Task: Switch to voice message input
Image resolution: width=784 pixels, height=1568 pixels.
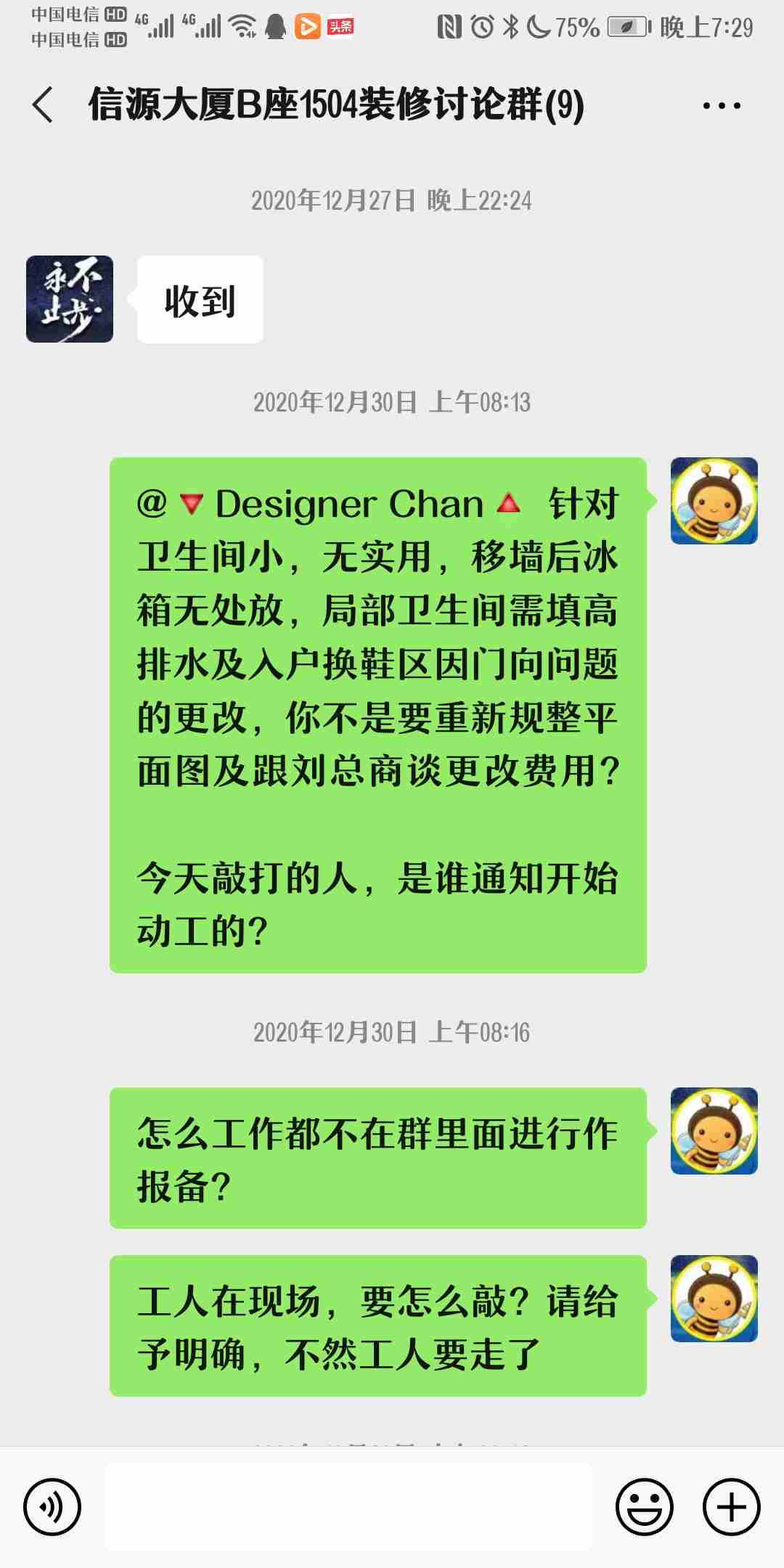Action: (52, 1507)
